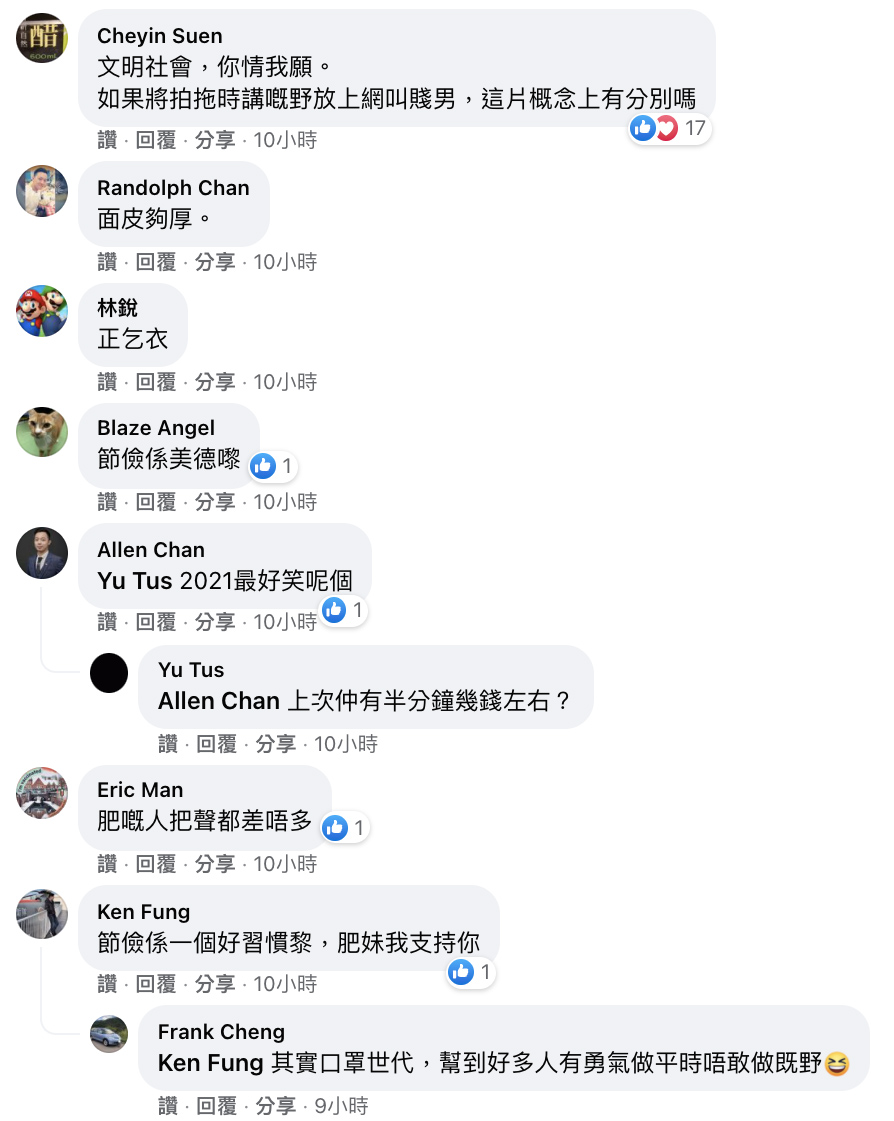Like Yu Tus's reply
Screen dimensions: 894x1121
click(168, 744)
